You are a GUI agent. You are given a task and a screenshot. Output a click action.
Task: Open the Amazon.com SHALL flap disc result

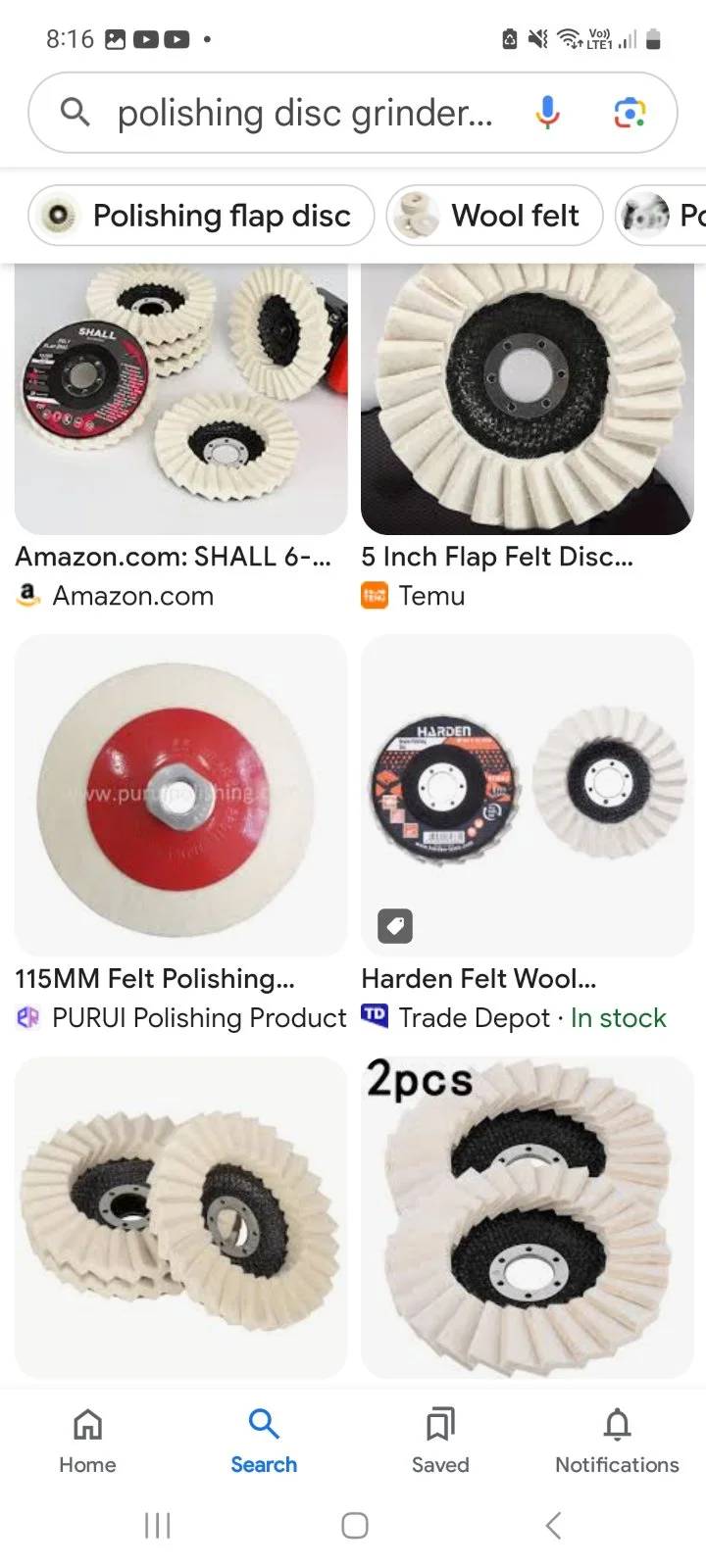point(180,402)
